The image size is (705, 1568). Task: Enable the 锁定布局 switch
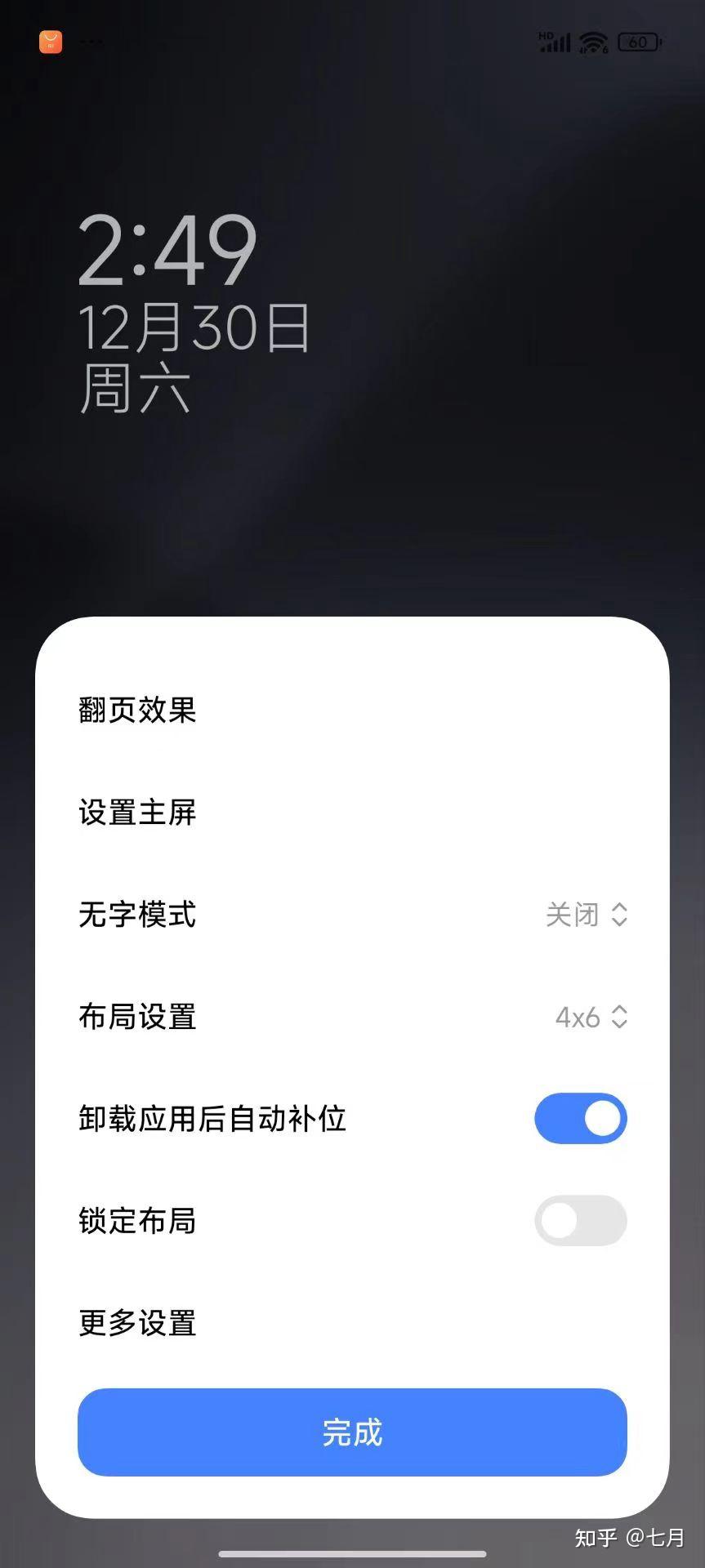pyautogui.click(x=580, y=1221)
